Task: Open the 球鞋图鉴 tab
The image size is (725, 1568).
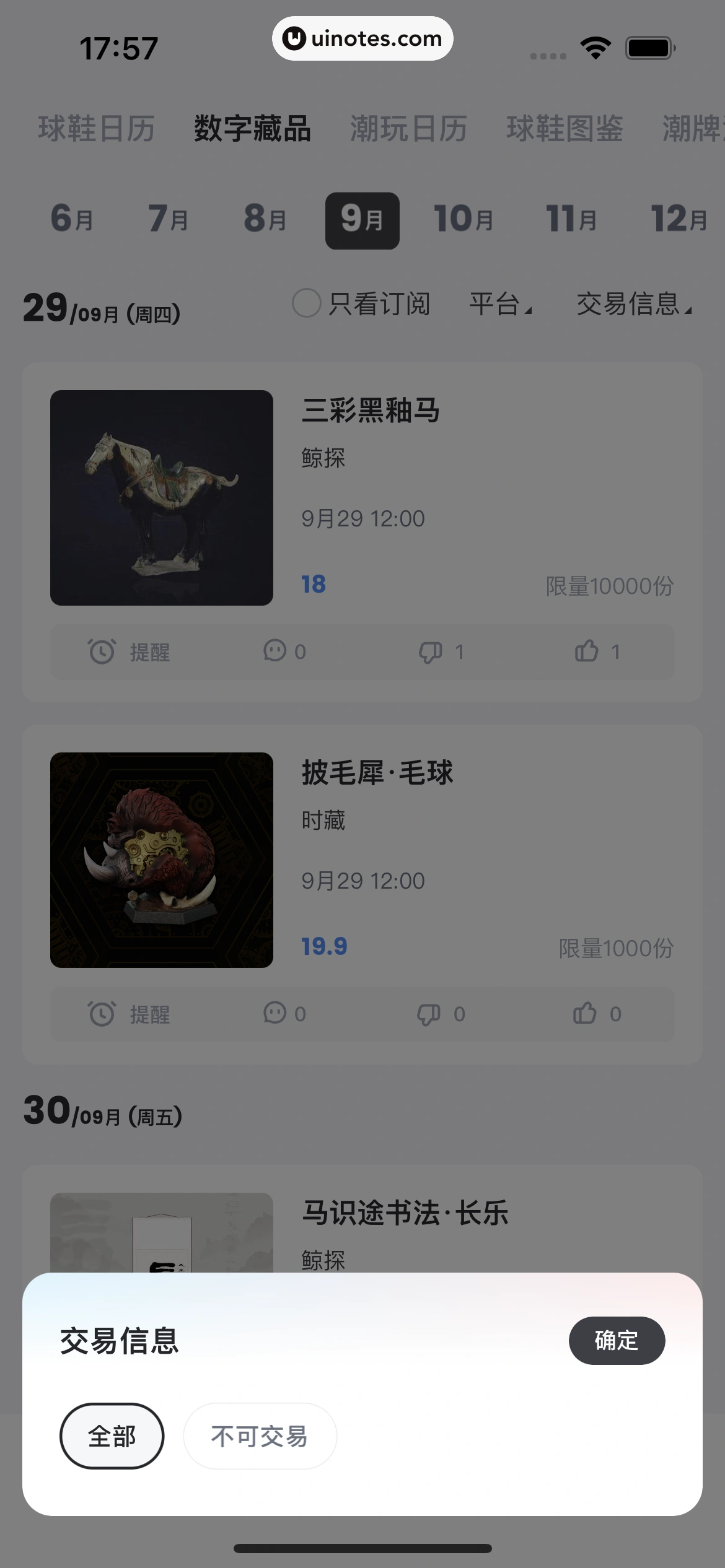Action: [x=565, y=129]
